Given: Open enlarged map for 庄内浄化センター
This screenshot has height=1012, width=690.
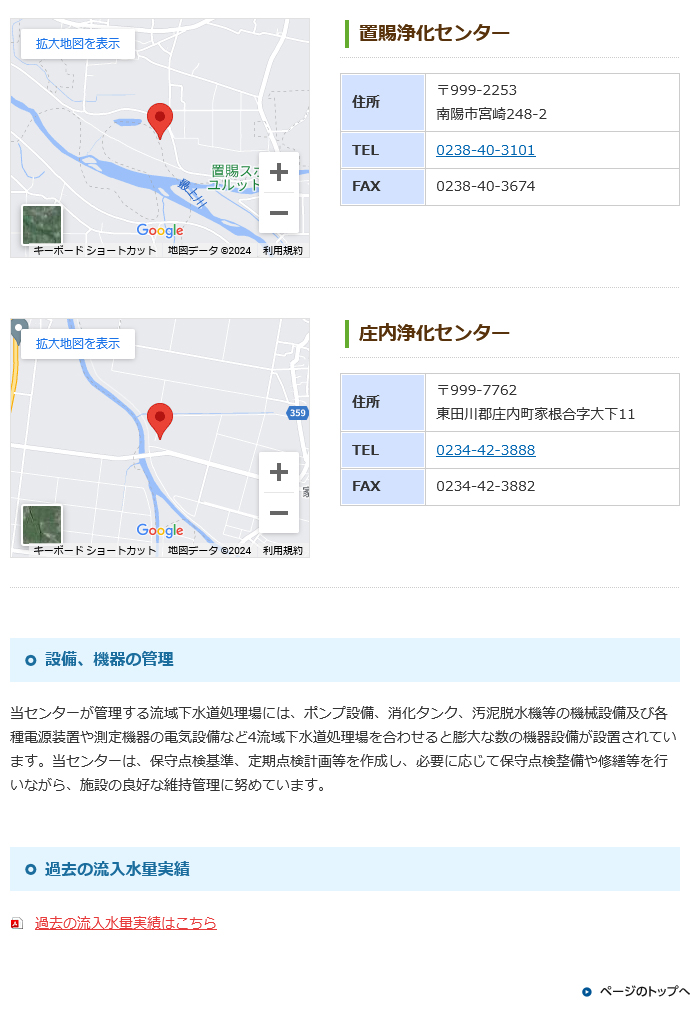Looking at the screenshot, I should tap(77, 344).
